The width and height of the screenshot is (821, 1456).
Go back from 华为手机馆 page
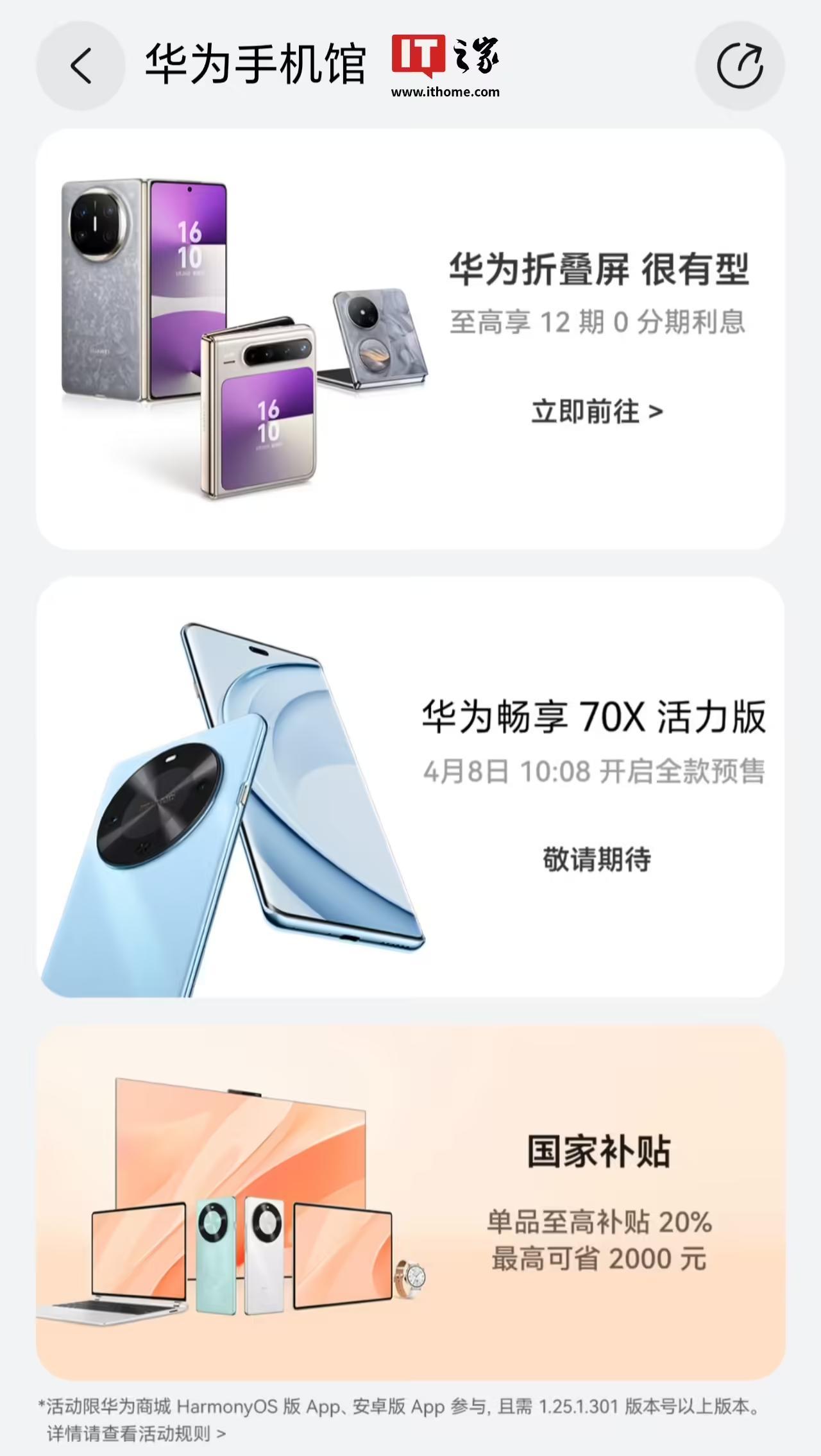pos(81,66)
